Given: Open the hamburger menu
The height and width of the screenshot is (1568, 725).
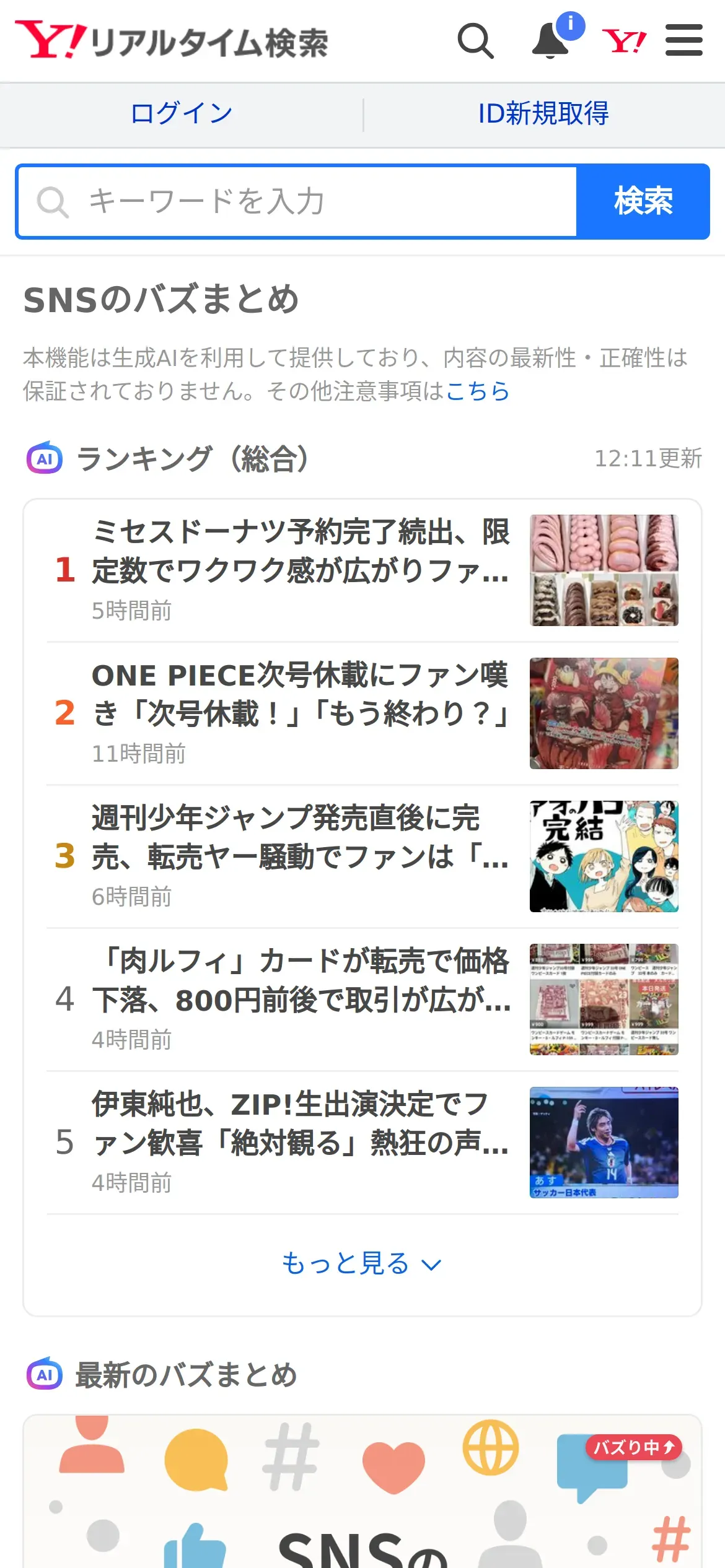Looking at the screenshot, I should click(684, 40).
